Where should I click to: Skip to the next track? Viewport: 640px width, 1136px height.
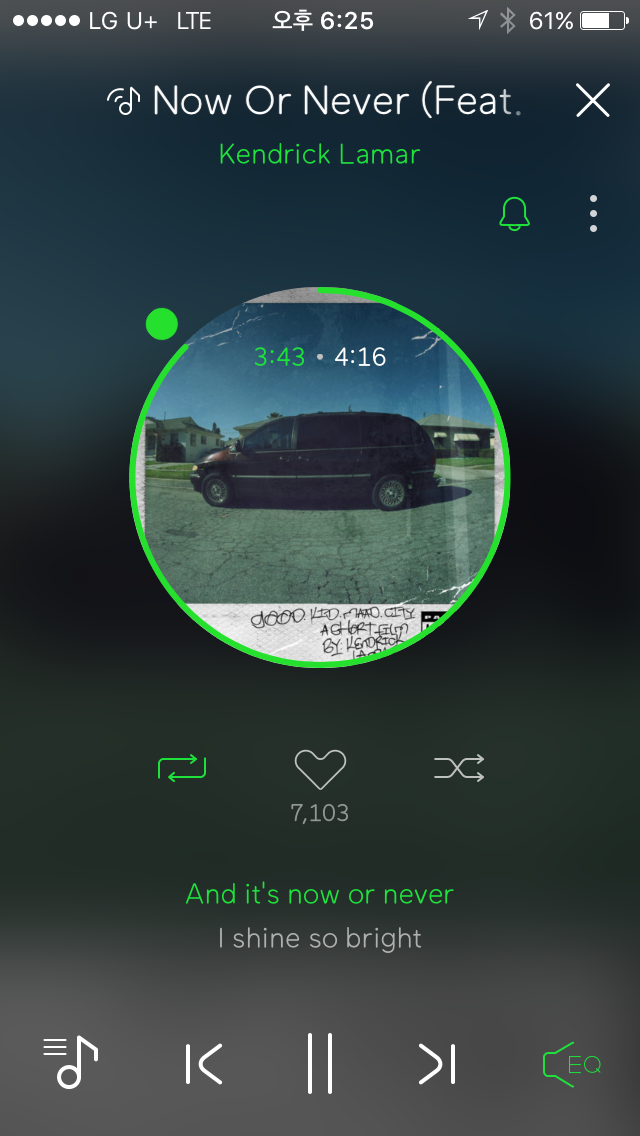point(437,1063)
